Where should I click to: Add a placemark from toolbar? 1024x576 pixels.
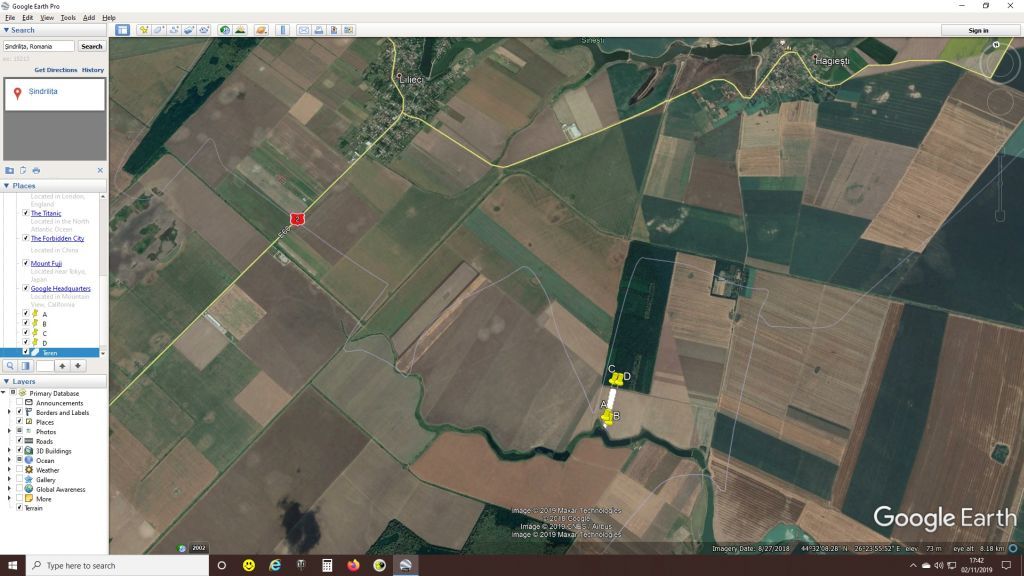[144, 30]
